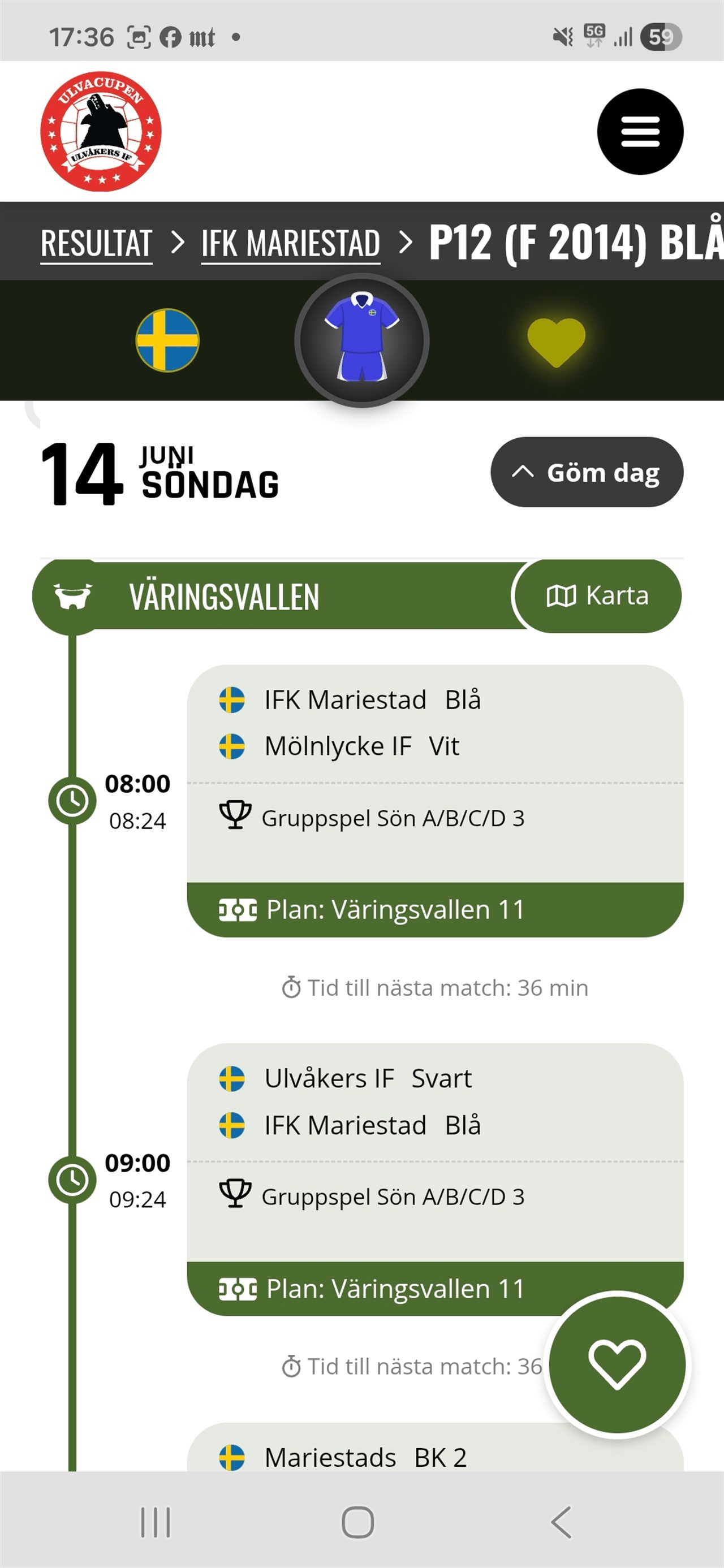Screen dimensions: 724x1568
Task: Collapse the day with Göm dag
Action: [x=587, y=472]
